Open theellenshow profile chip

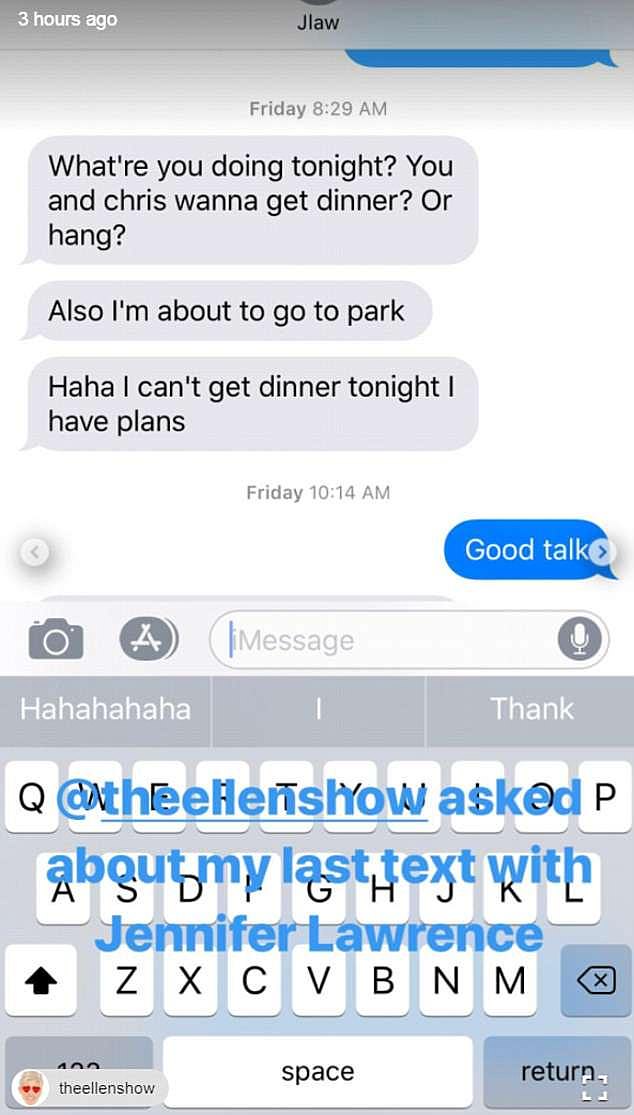click(90, 1087)
